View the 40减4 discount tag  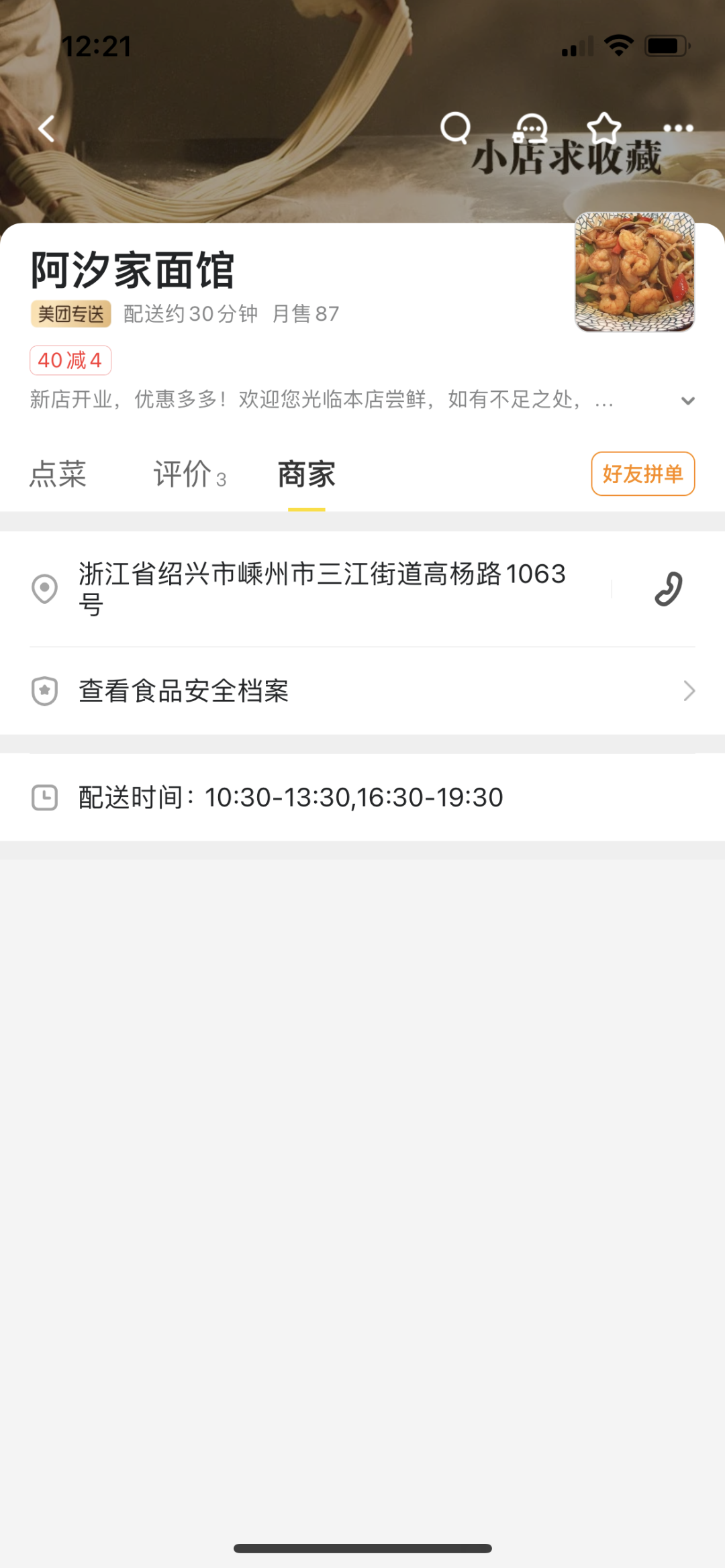pyautogui.click(x=70, y=360)
